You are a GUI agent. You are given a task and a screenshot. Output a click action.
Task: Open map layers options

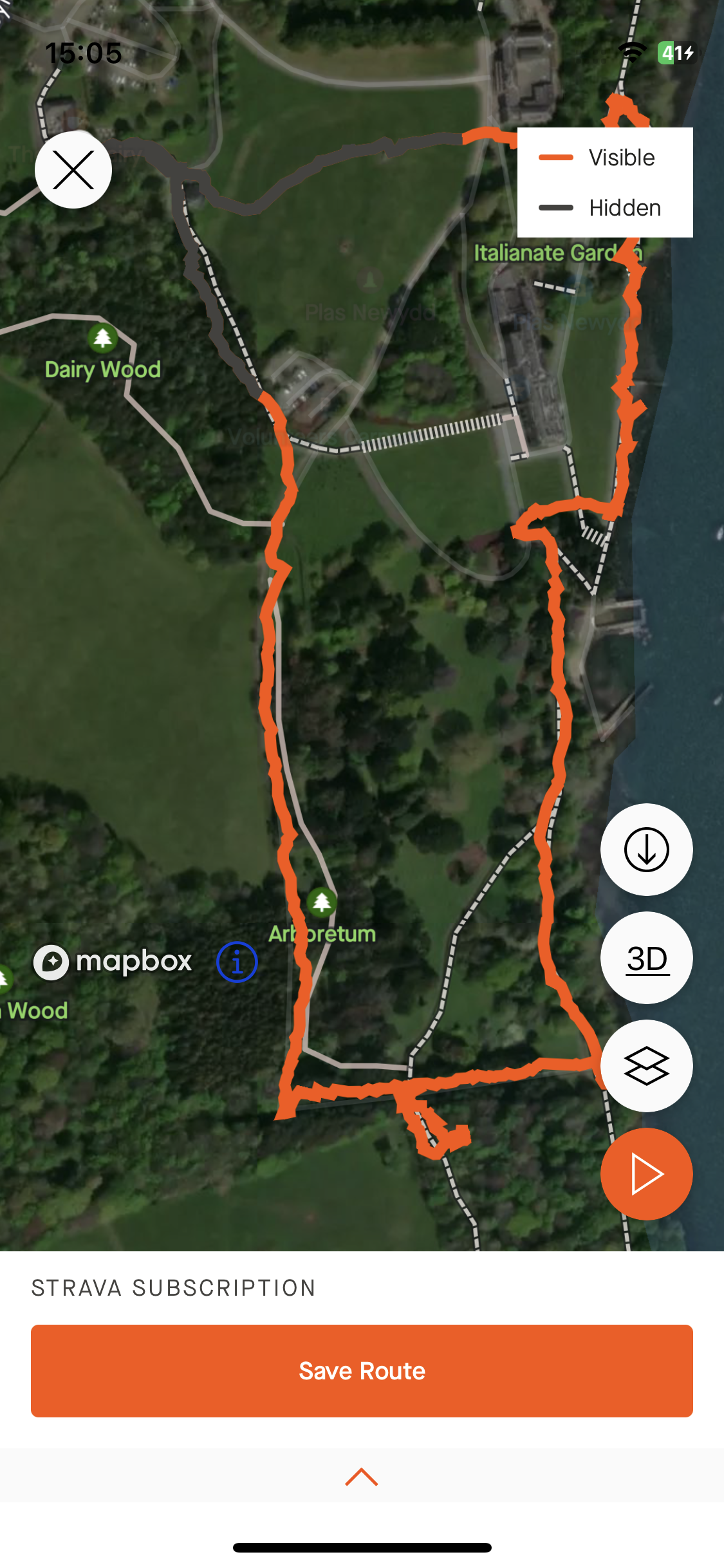[646, 1066]
